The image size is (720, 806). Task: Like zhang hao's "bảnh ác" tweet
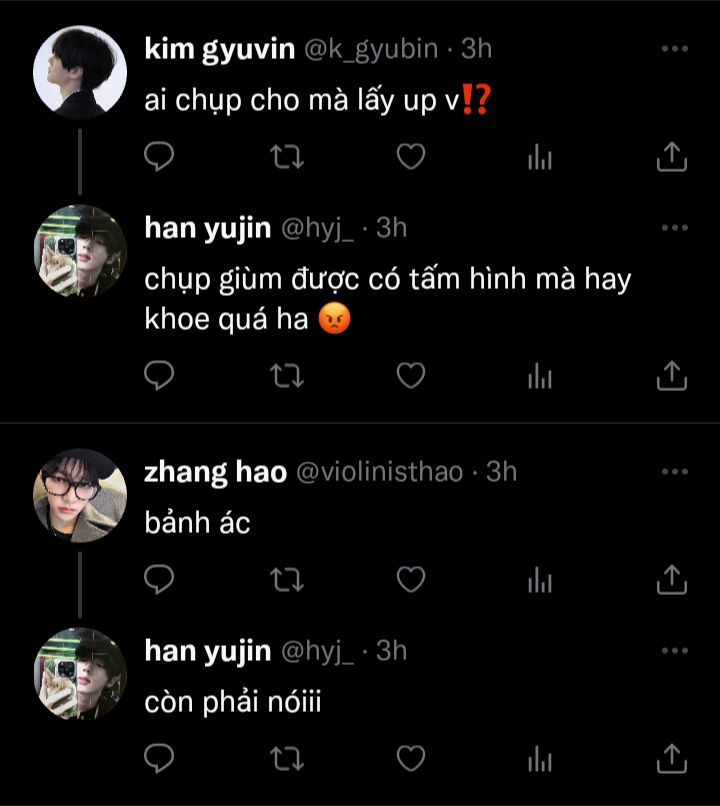[411, 578]
